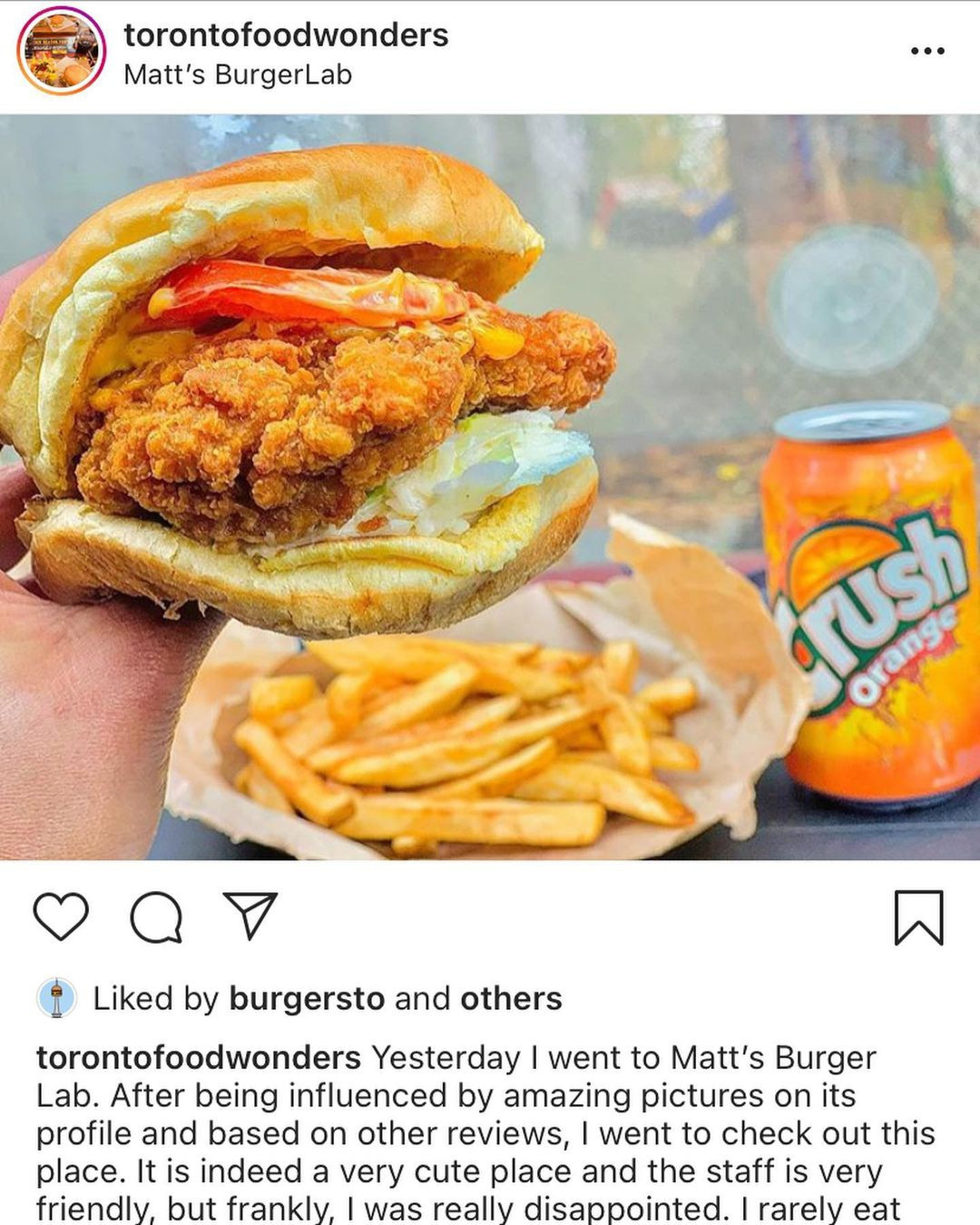Open the post's three-dot options menu
The width and height of the screenshot is (980, 1225).
pos(926,51)
